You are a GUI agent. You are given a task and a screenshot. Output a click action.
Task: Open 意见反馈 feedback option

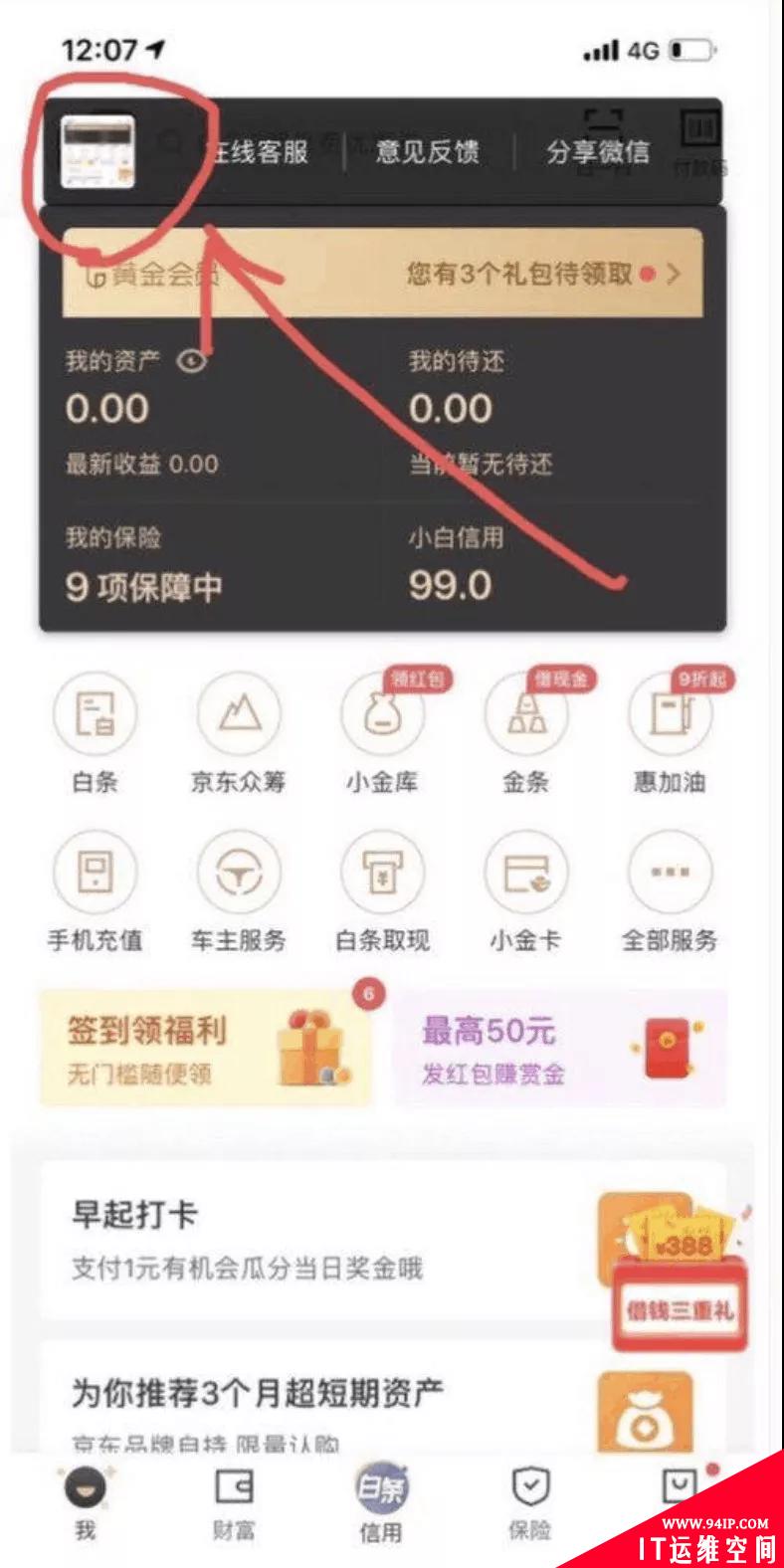[428, 152]
